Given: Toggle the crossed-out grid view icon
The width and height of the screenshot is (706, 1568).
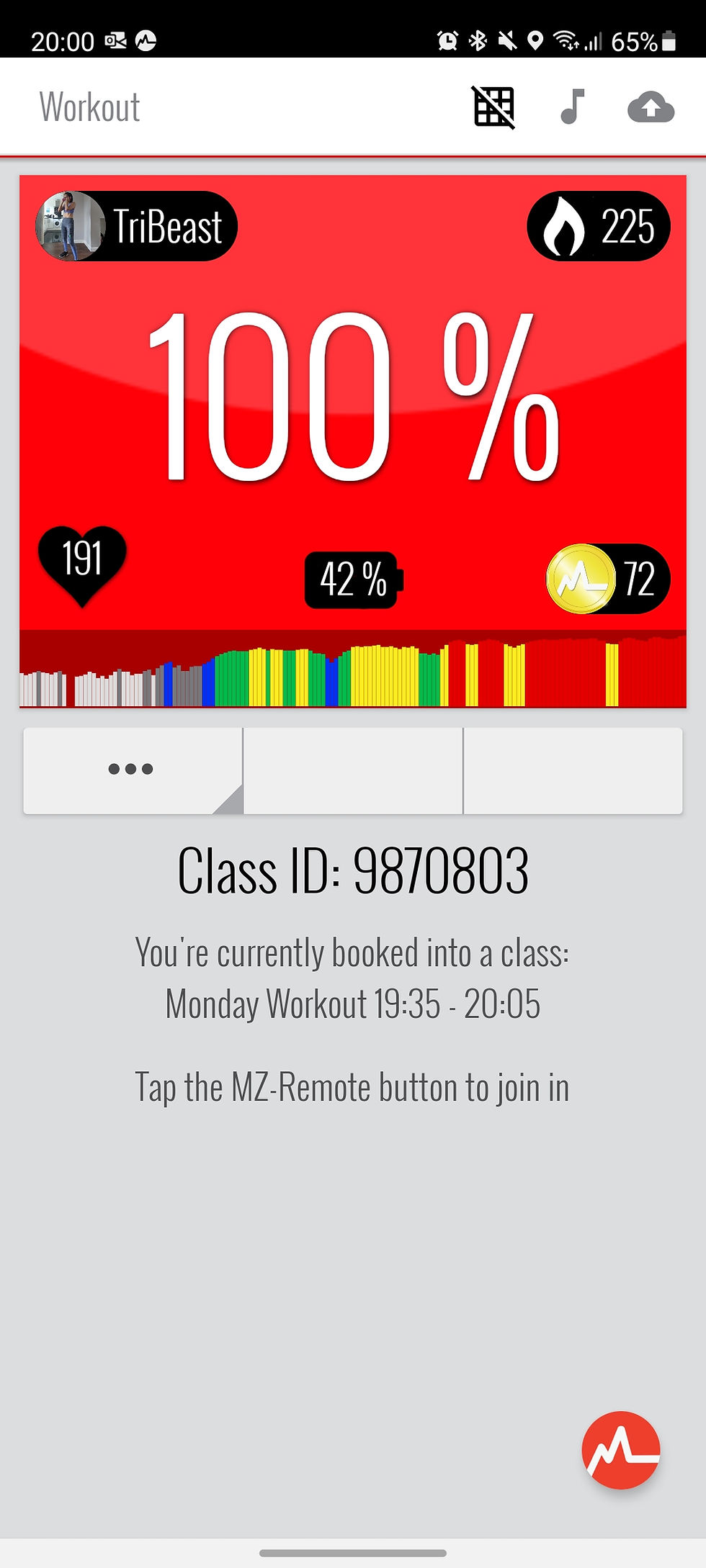Looking at the screenshot, I should (x=493, y=107).
